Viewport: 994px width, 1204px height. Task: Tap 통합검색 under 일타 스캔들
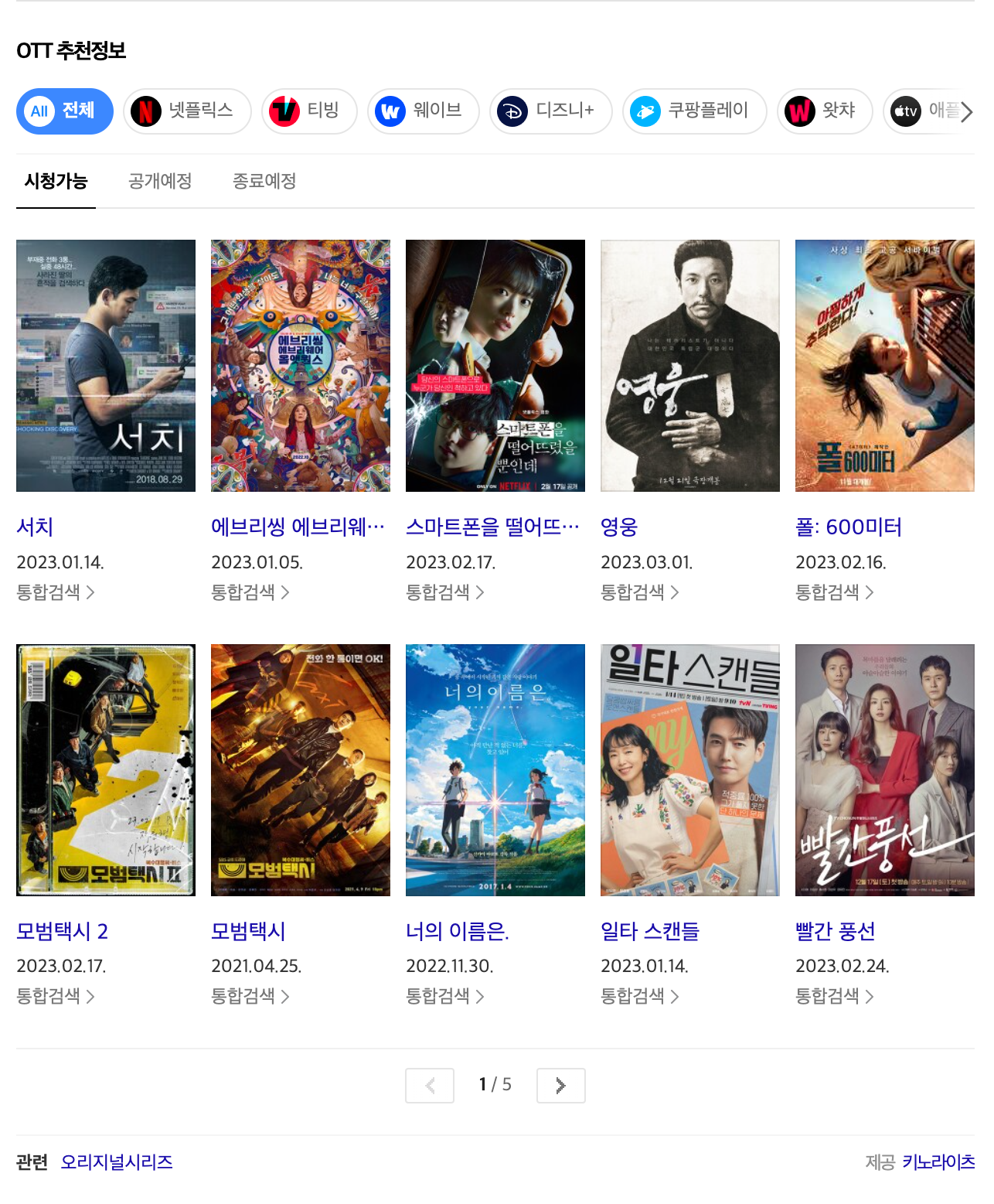tap(639, 997)
